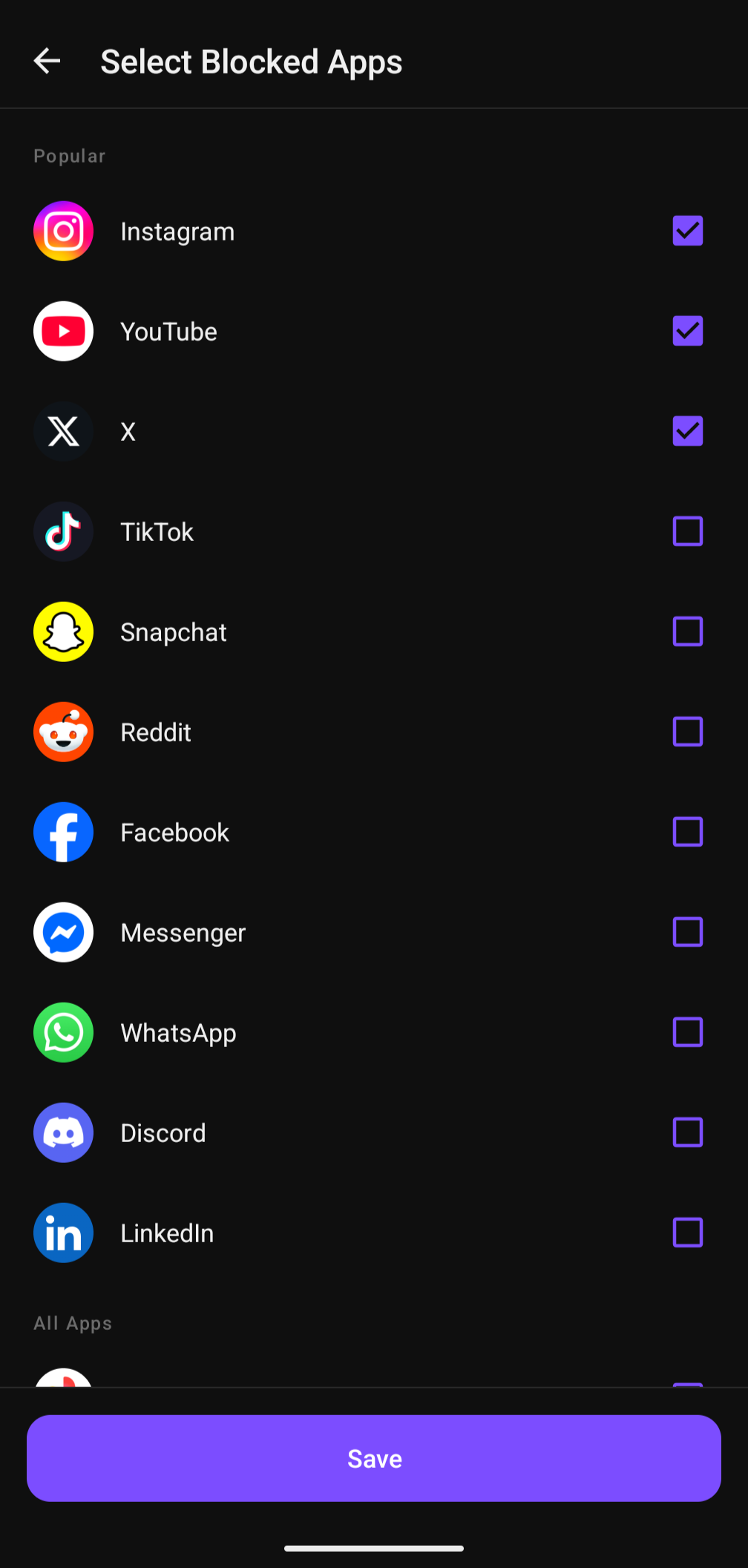Check the Reddit checkbox
The width and height of the screenshot is (748, 1568).
pyautogui.click(x=687, y=732)
